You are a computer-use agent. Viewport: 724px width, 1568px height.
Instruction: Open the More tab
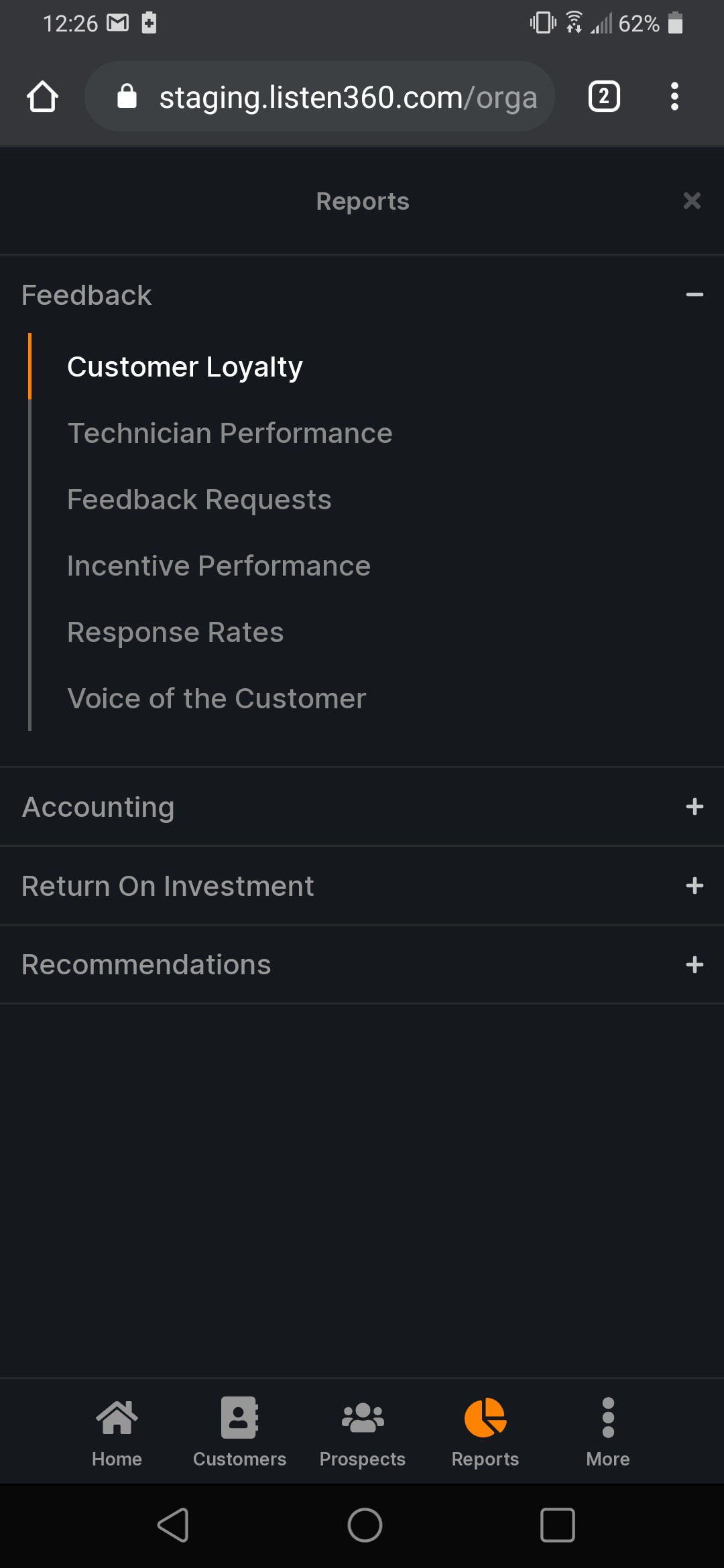pos(608,1432)
